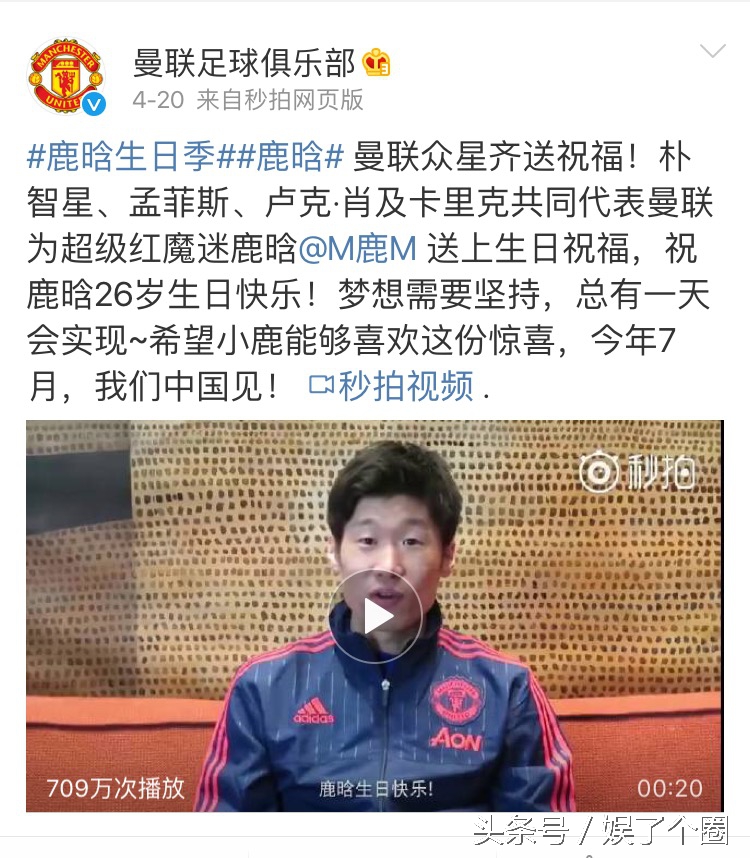The height and width of the screenshot is (858, 750).
Task: Open 曼联足球俱乐部 profile avatar
Action: point(67,76)
